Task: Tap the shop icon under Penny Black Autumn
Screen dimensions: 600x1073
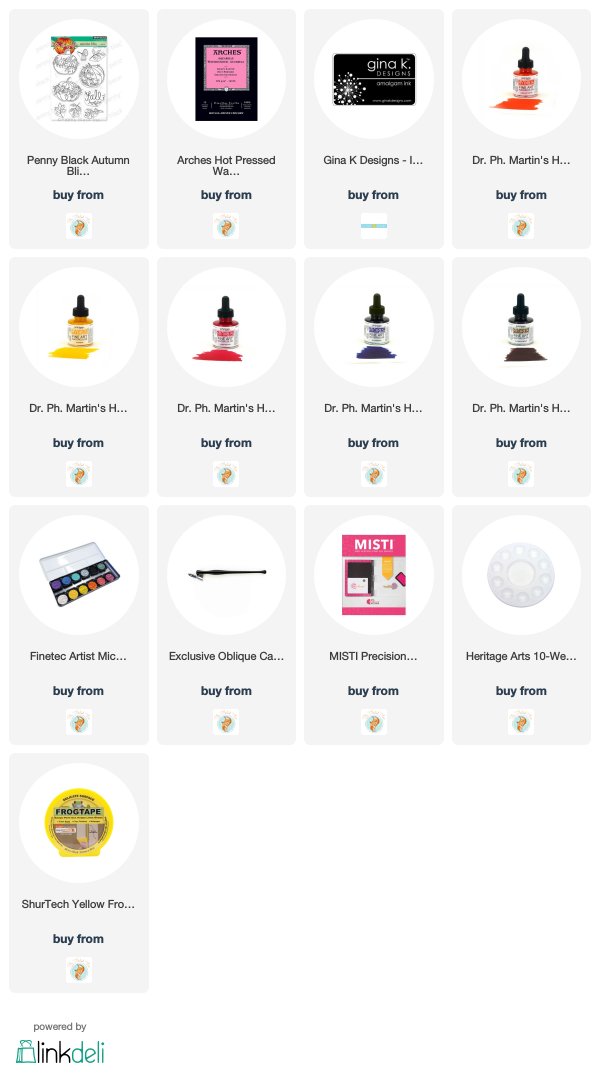Action: [x=79, y=226]
